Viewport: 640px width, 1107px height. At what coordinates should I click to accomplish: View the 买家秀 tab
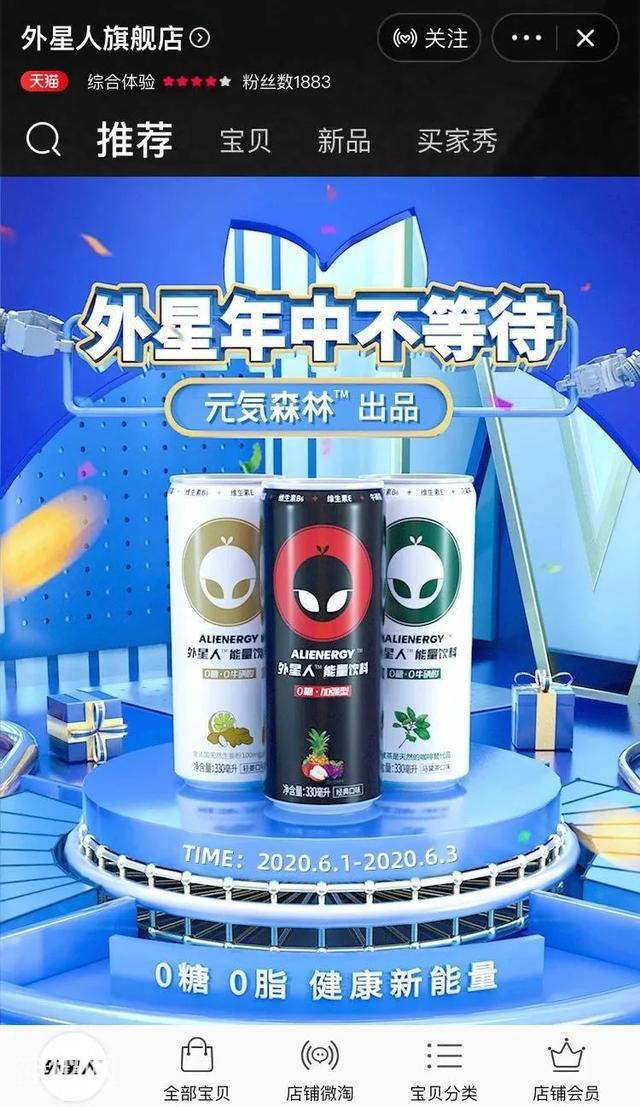[457, 141]
